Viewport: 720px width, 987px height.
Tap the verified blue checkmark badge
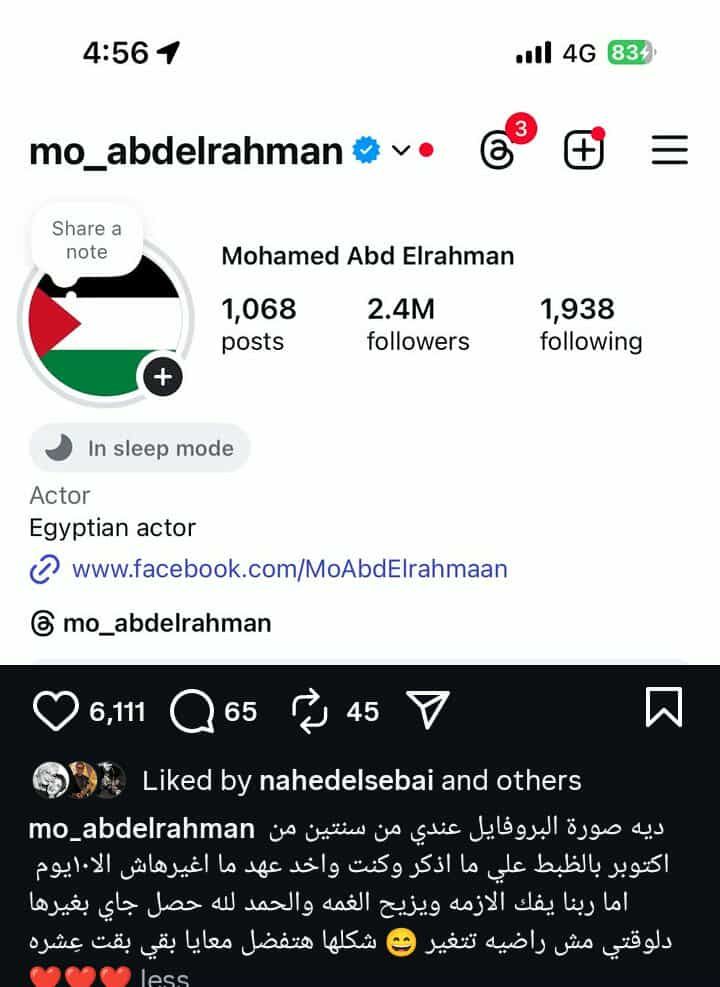click(366, 150)
